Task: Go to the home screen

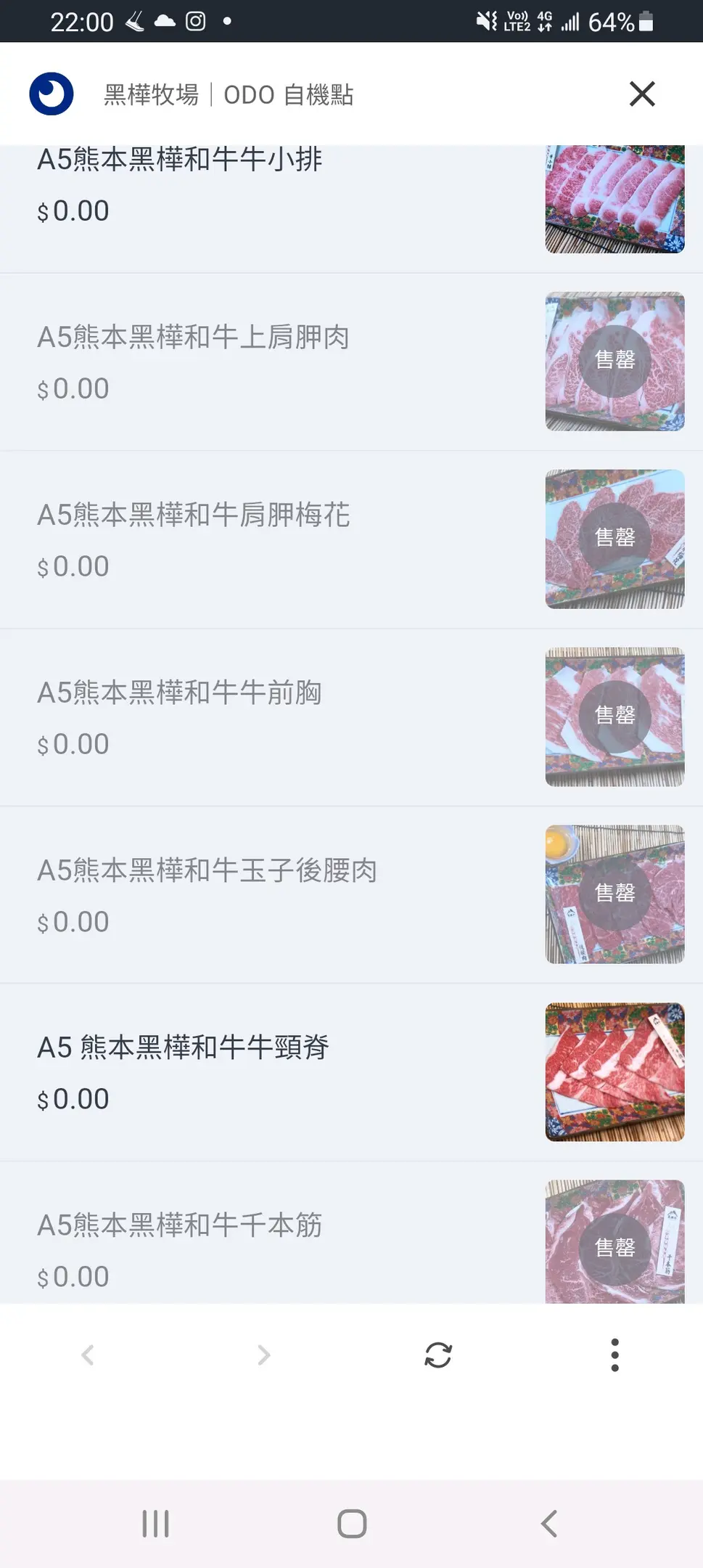Action: point(352,1523)
